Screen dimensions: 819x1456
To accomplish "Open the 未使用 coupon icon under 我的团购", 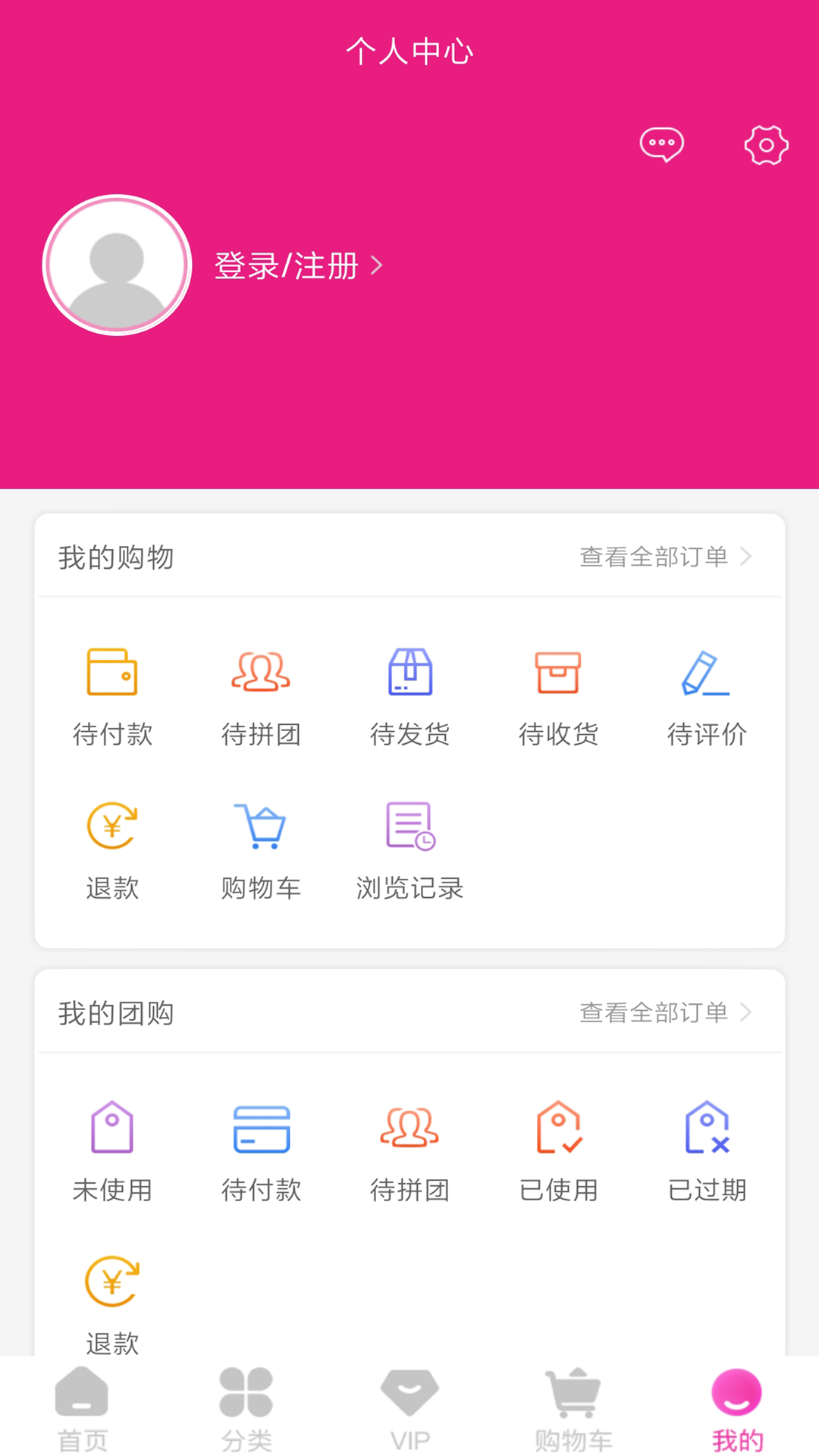I will point(112,1131).
